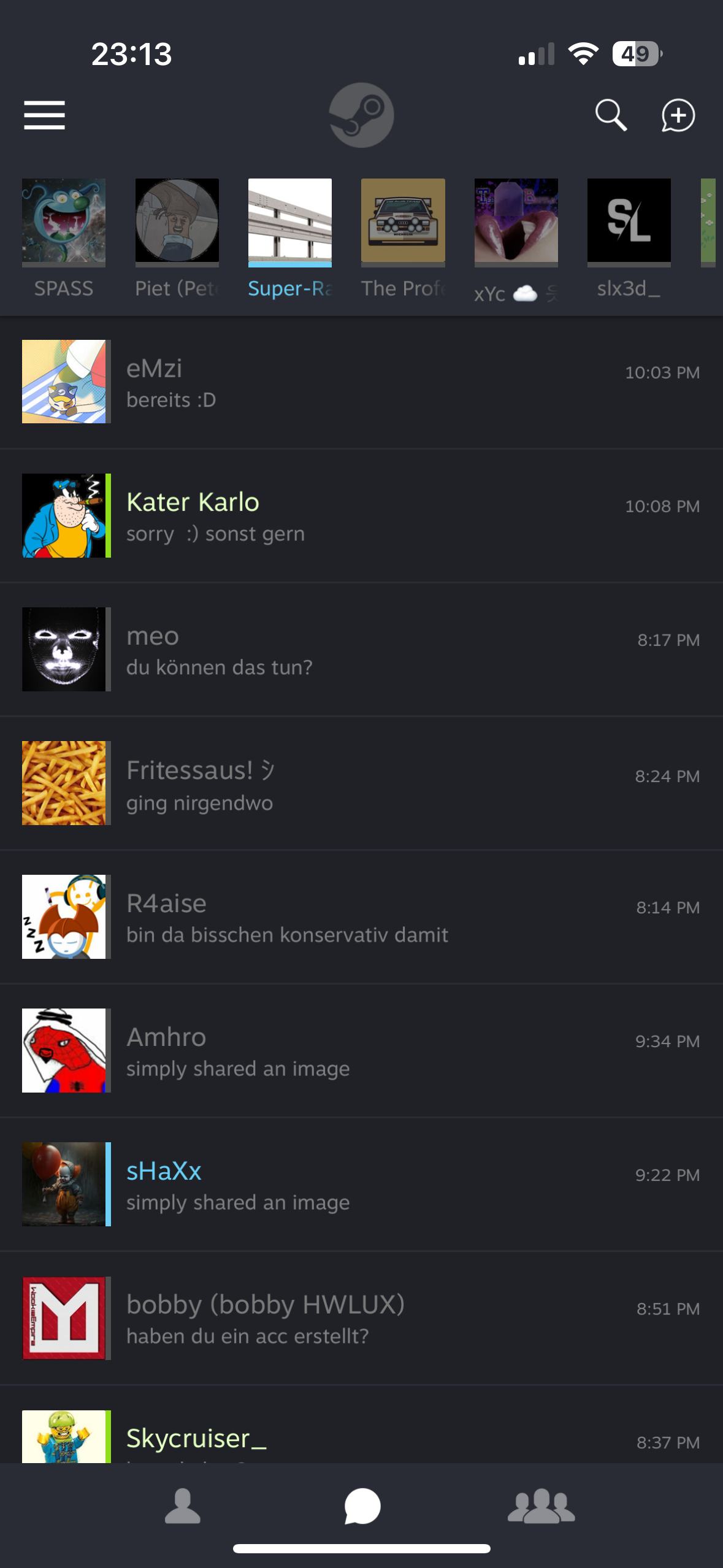Open the chat with Kater Karlo
This screenshot has height=1568, width=723.
tap(361, 516)
